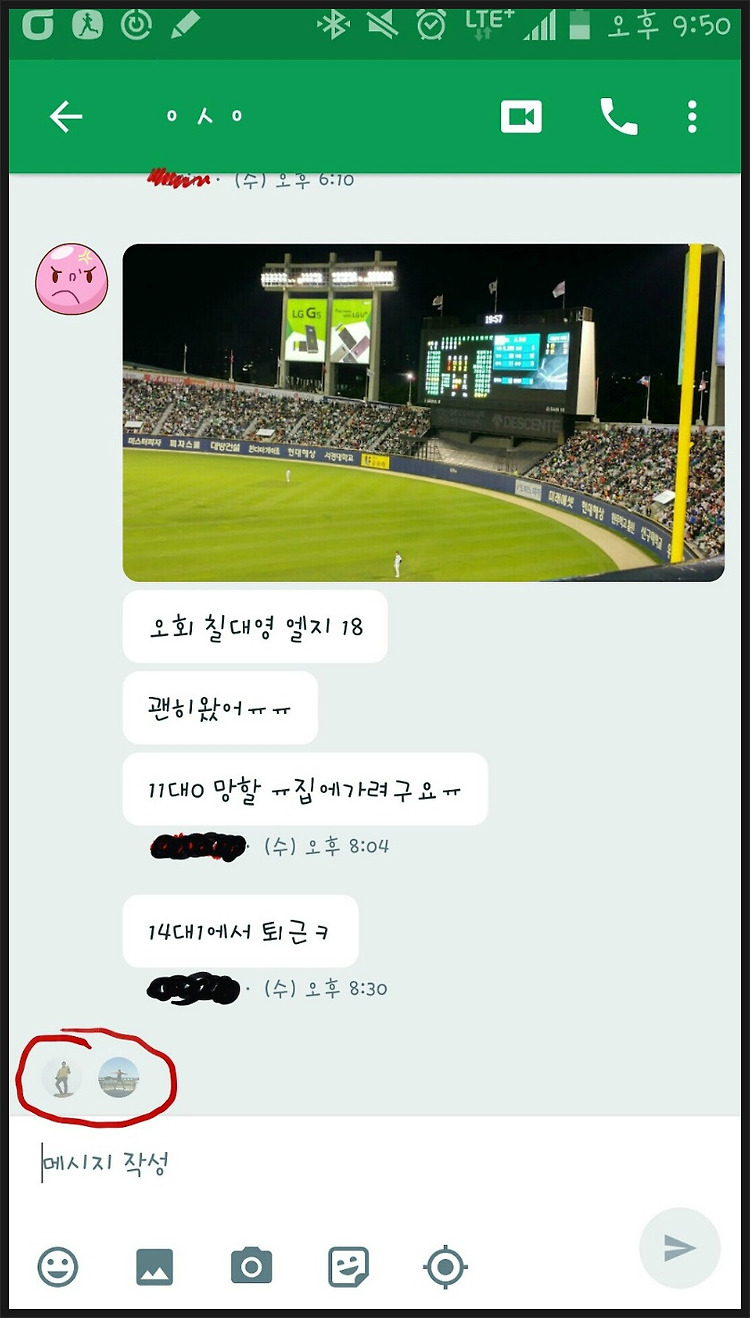The width and height of the screenshot is (750, 1318).
Task: Open the overflow menu
Action: pyautogui.click(x=692, y=117)
